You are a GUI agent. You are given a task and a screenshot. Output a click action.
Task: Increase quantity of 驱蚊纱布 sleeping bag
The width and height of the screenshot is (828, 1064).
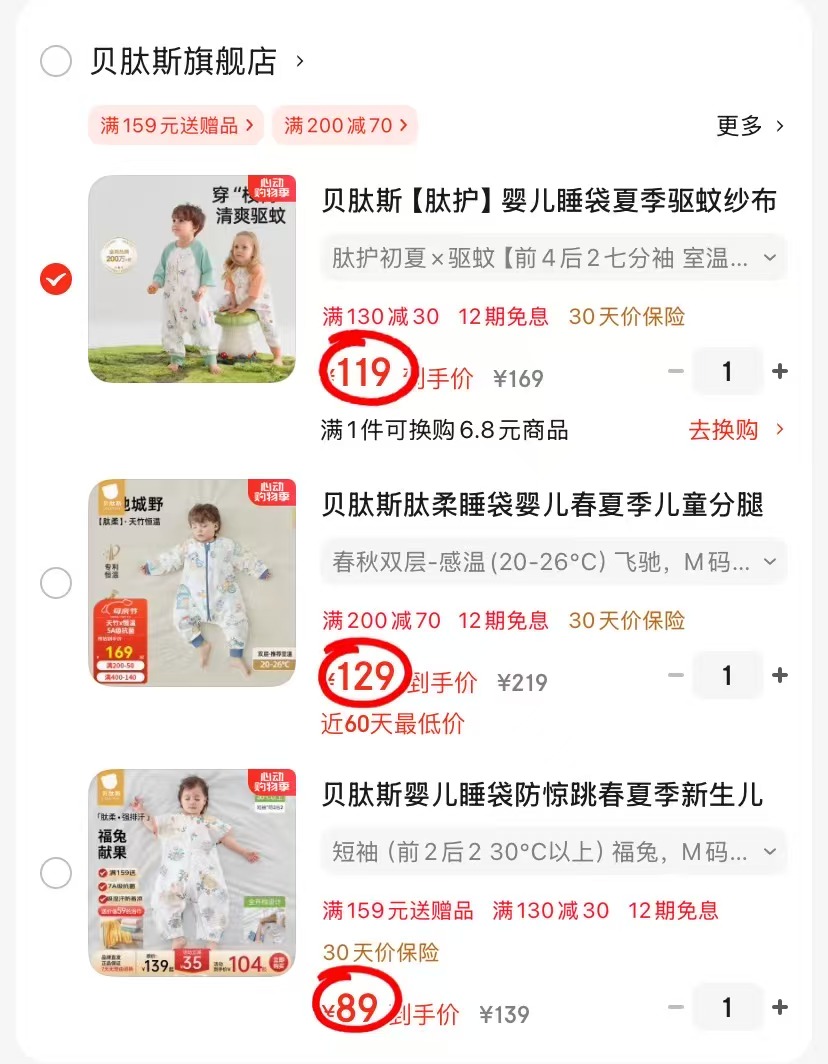pyautogui.click(x=780, y=372)
